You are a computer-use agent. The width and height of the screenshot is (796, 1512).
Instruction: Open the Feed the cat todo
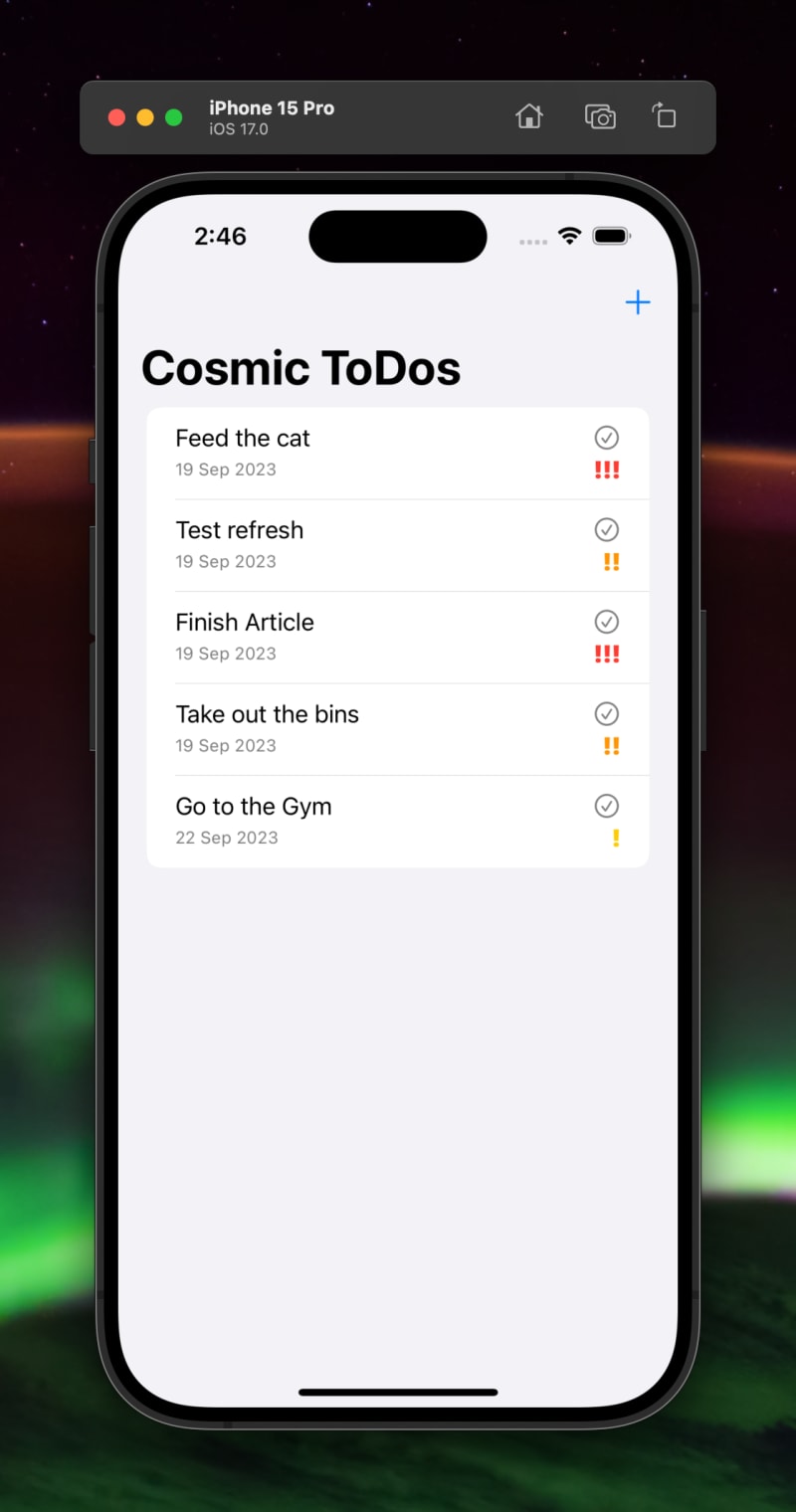(398, 454)
